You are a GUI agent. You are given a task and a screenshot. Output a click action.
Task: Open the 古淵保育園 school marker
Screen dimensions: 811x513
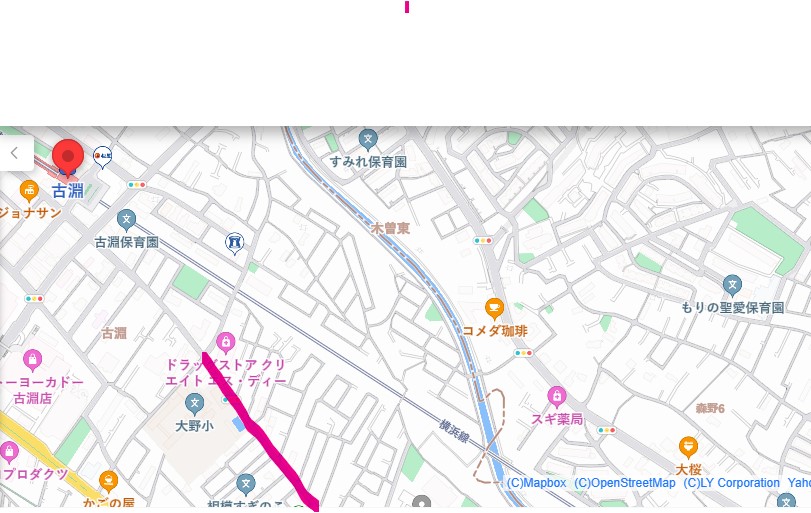(x=126, y=219)
